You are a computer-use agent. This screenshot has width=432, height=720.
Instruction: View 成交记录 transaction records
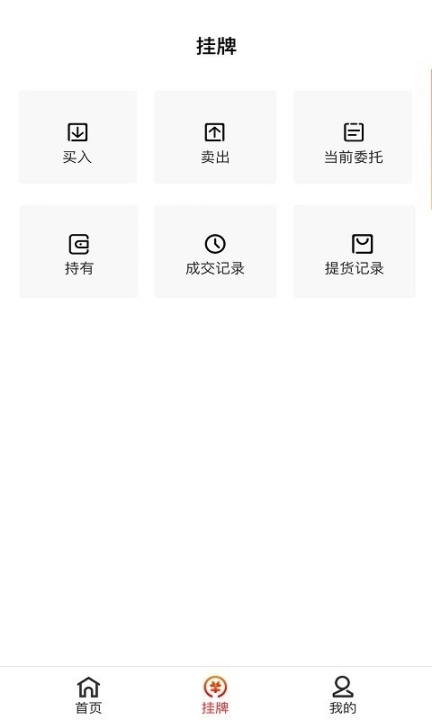[215, 252]
